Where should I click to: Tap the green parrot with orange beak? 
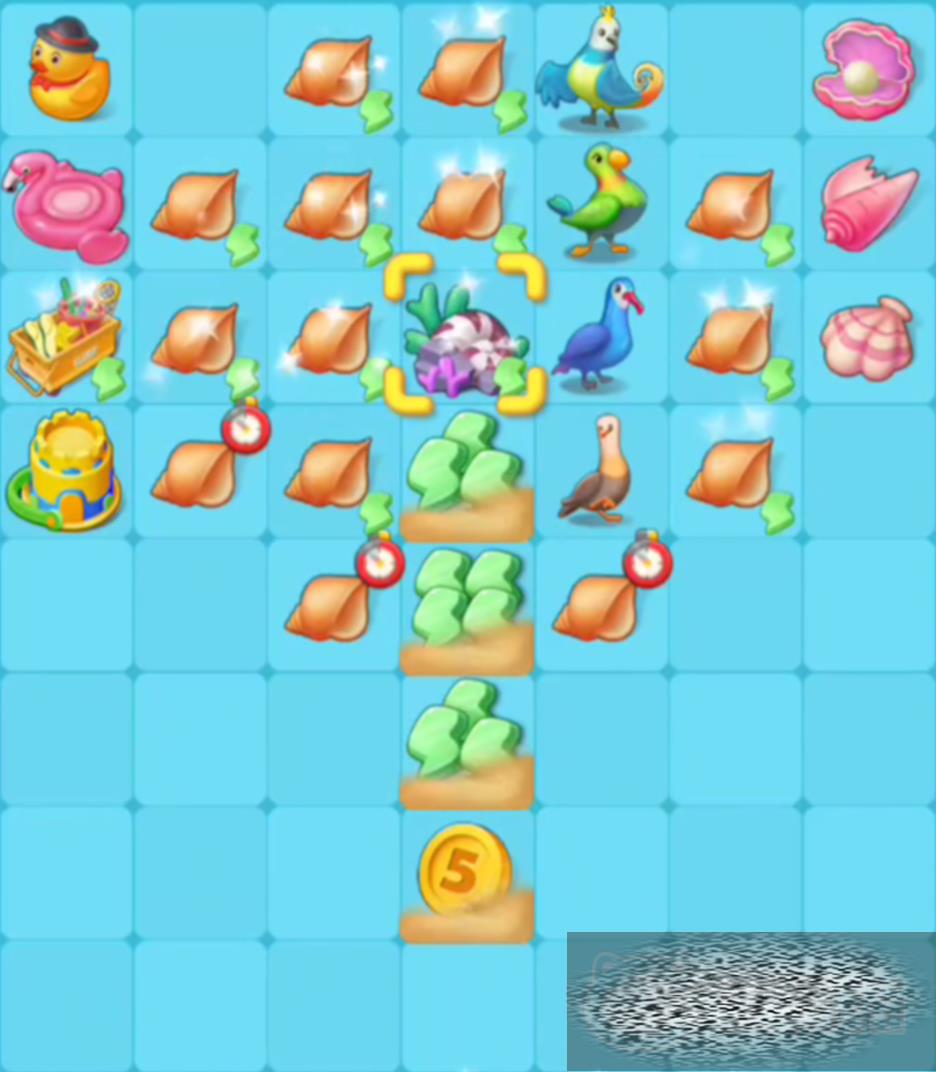pos(597,202)
